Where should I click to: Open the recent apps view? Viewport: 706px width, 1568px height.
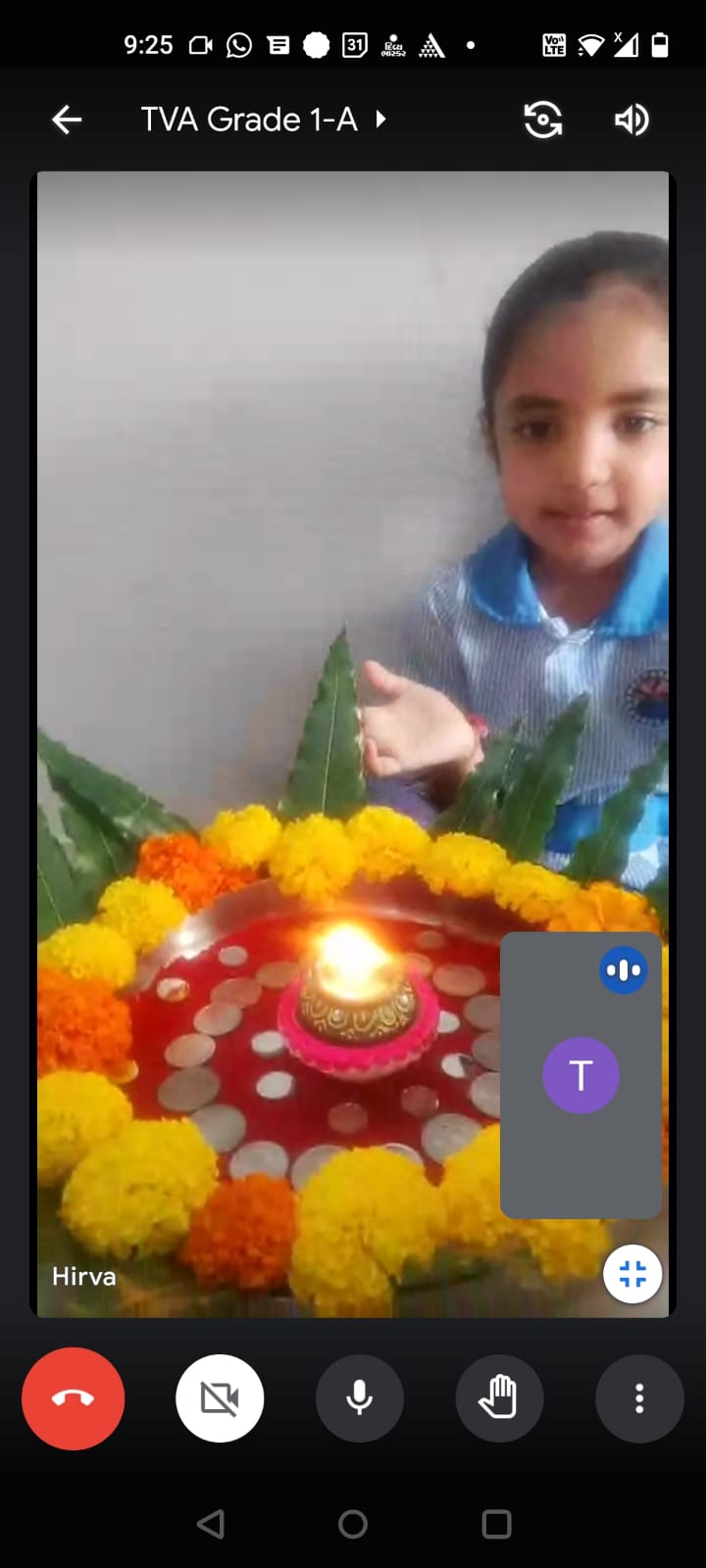(496, 1524)
